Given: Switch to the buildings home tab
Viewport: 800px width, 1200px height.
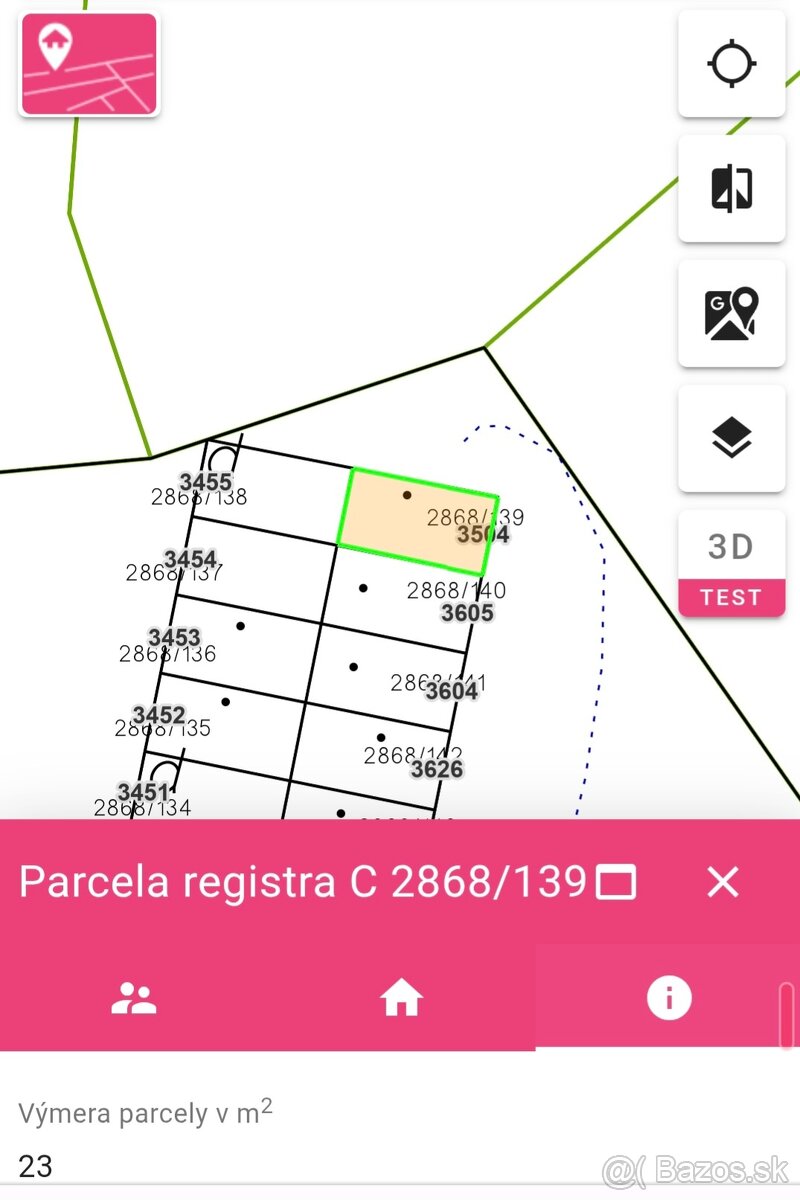Looking at the screenshot, I should pos(401,998).
